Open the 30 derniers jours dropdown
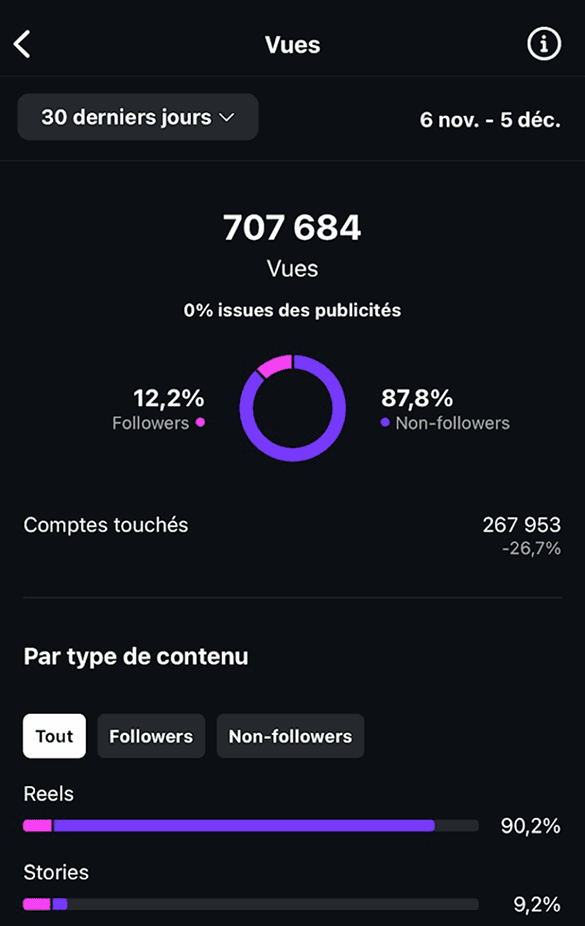Viewport: 585px width, 926px height. coord(138,117)
